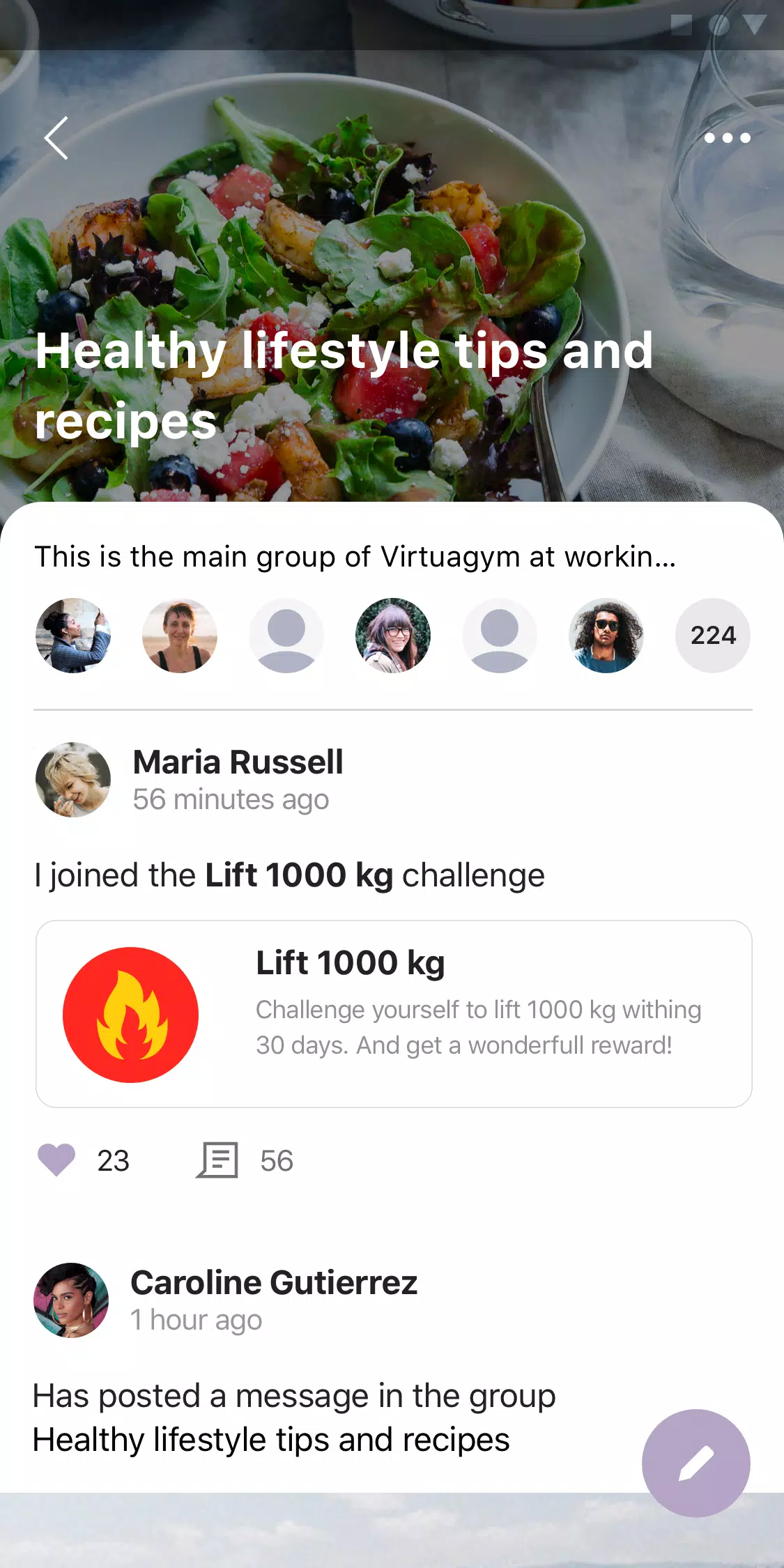784x1568 pixels.
Task: Tap the member avatar with sunglasses and curly hair
Action: [606, 636]
